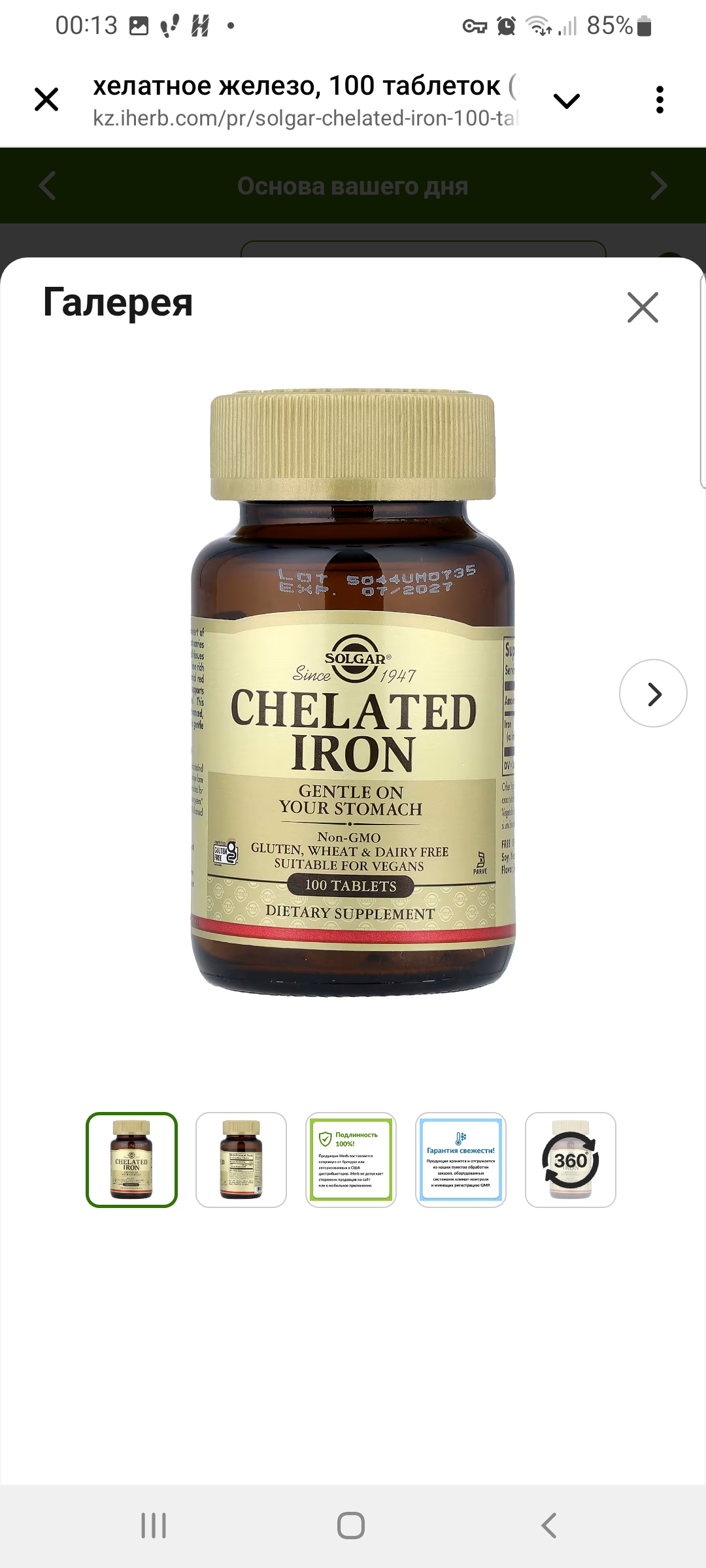
Task: Select the second bottle side-label thumbnail
Action: 241,1160
